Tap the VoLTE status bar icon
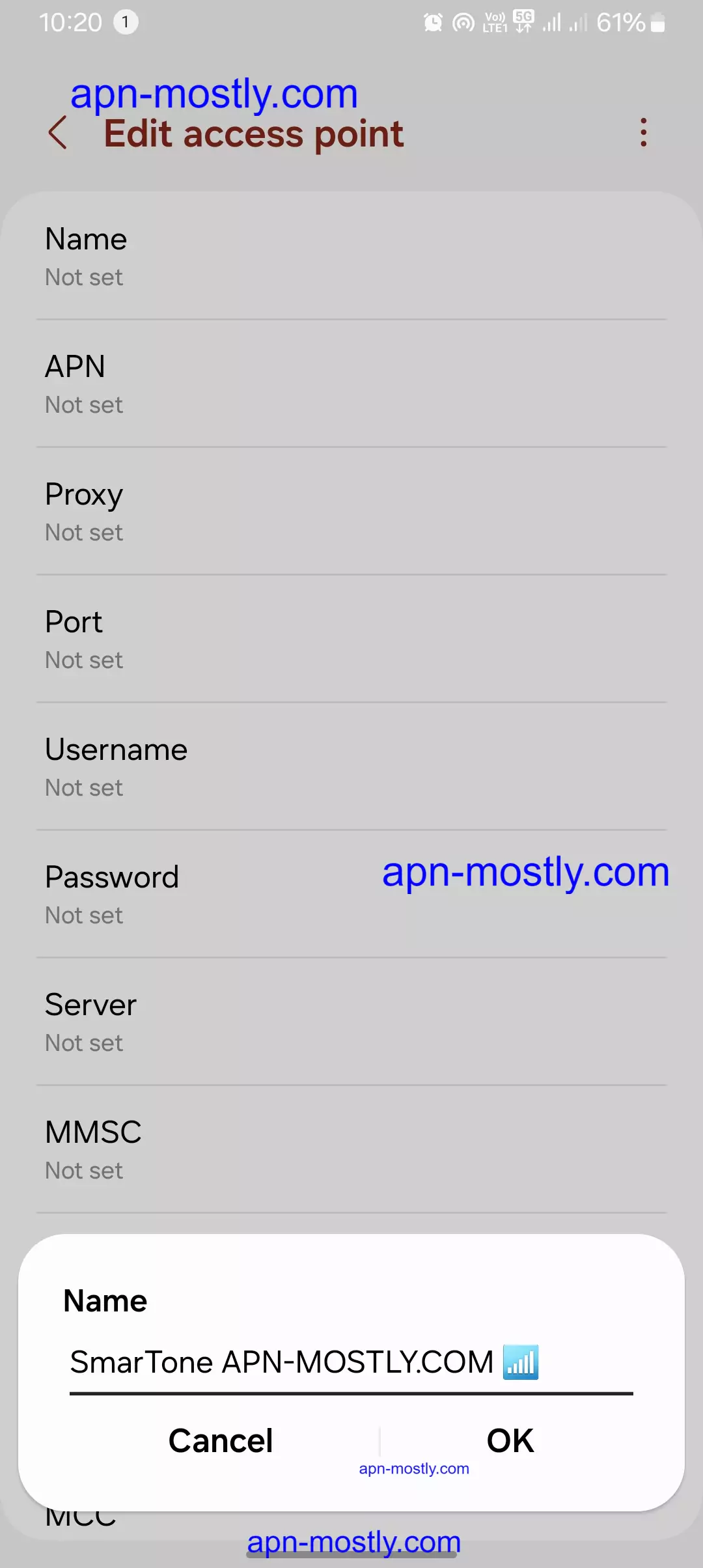Viewport: 703px width, 1568px height. point(495,23)
